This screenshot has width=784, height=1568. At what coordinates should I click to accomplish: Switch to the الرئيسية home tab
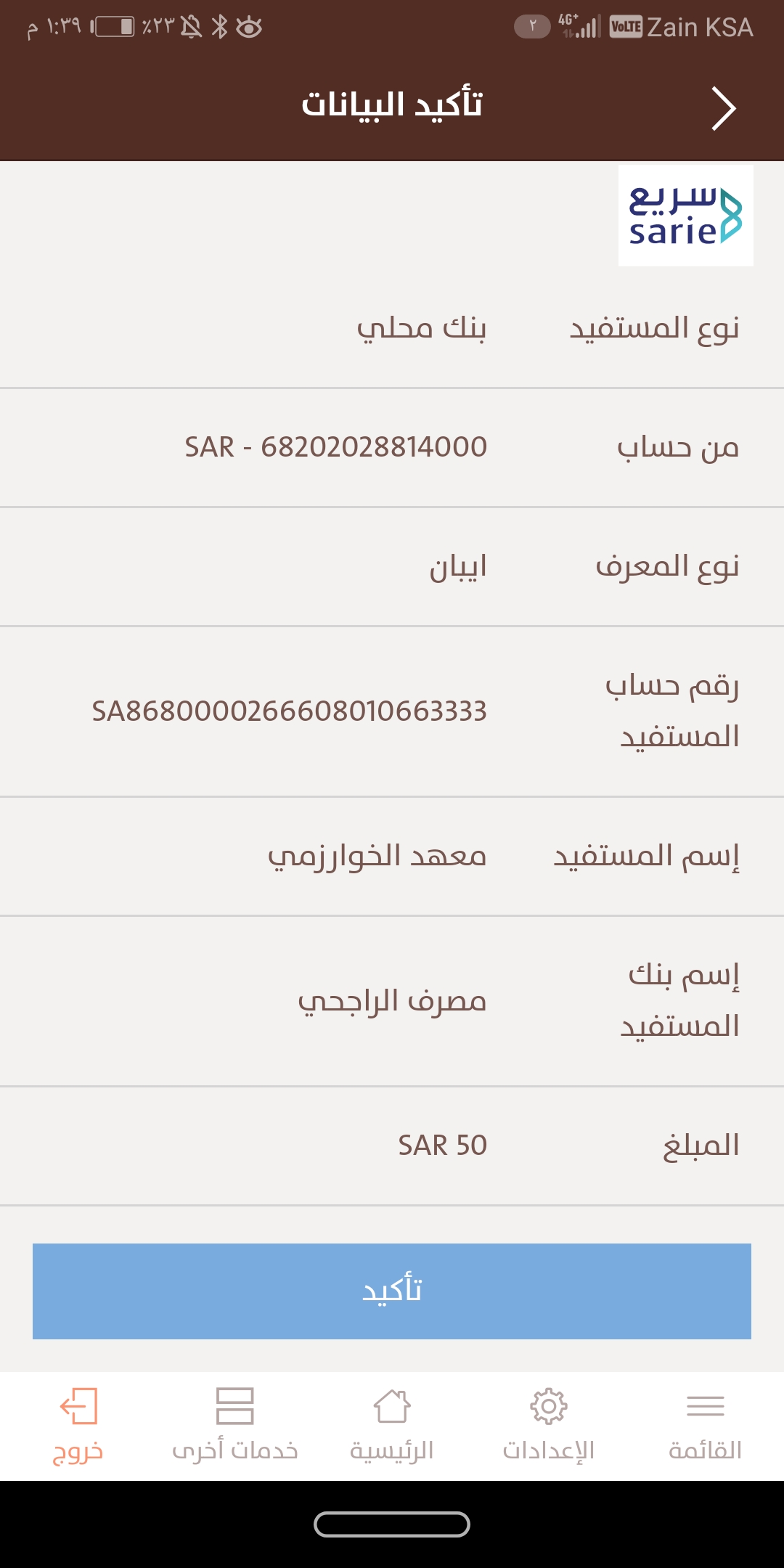(x=392, y=1425)
